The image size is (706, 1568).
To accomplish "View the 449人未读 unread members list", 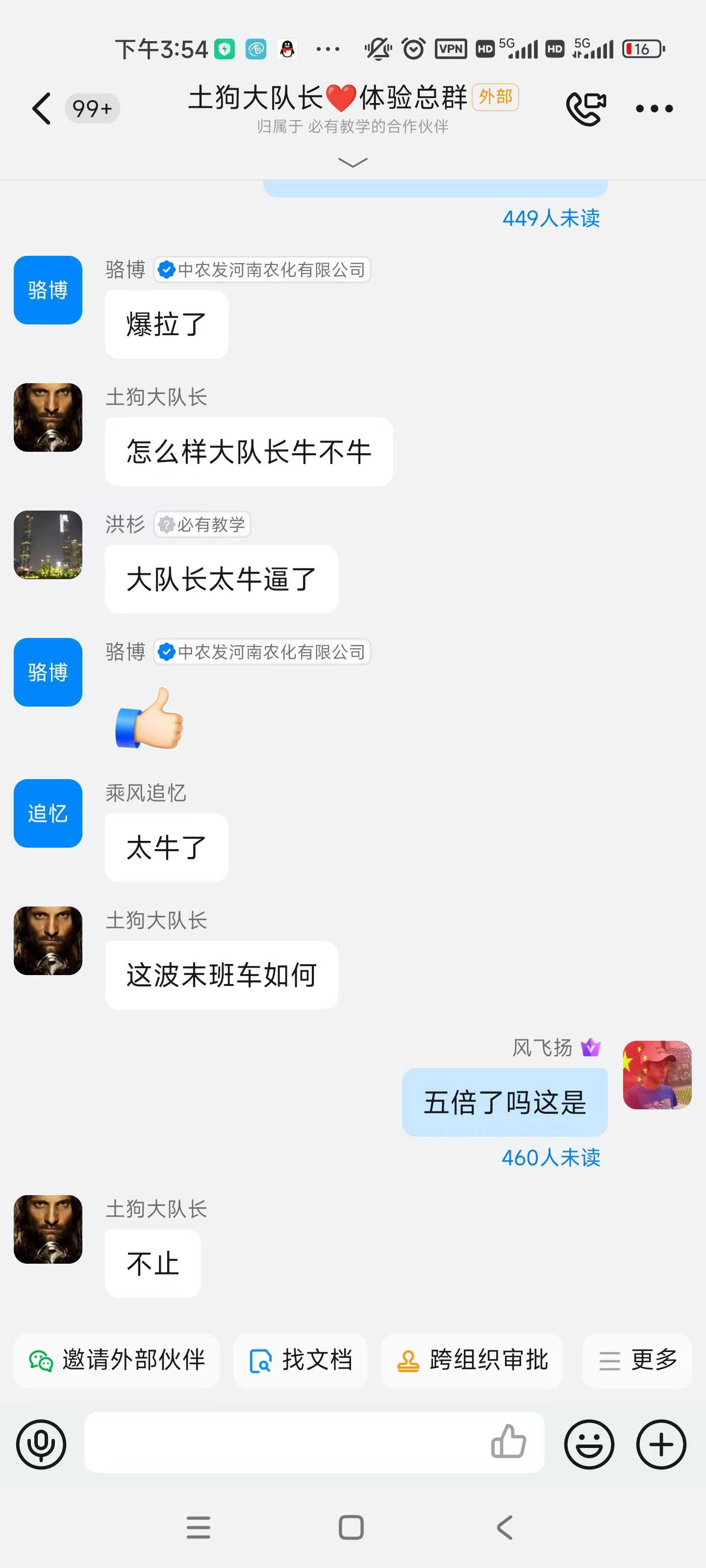I will click(551, 219).
